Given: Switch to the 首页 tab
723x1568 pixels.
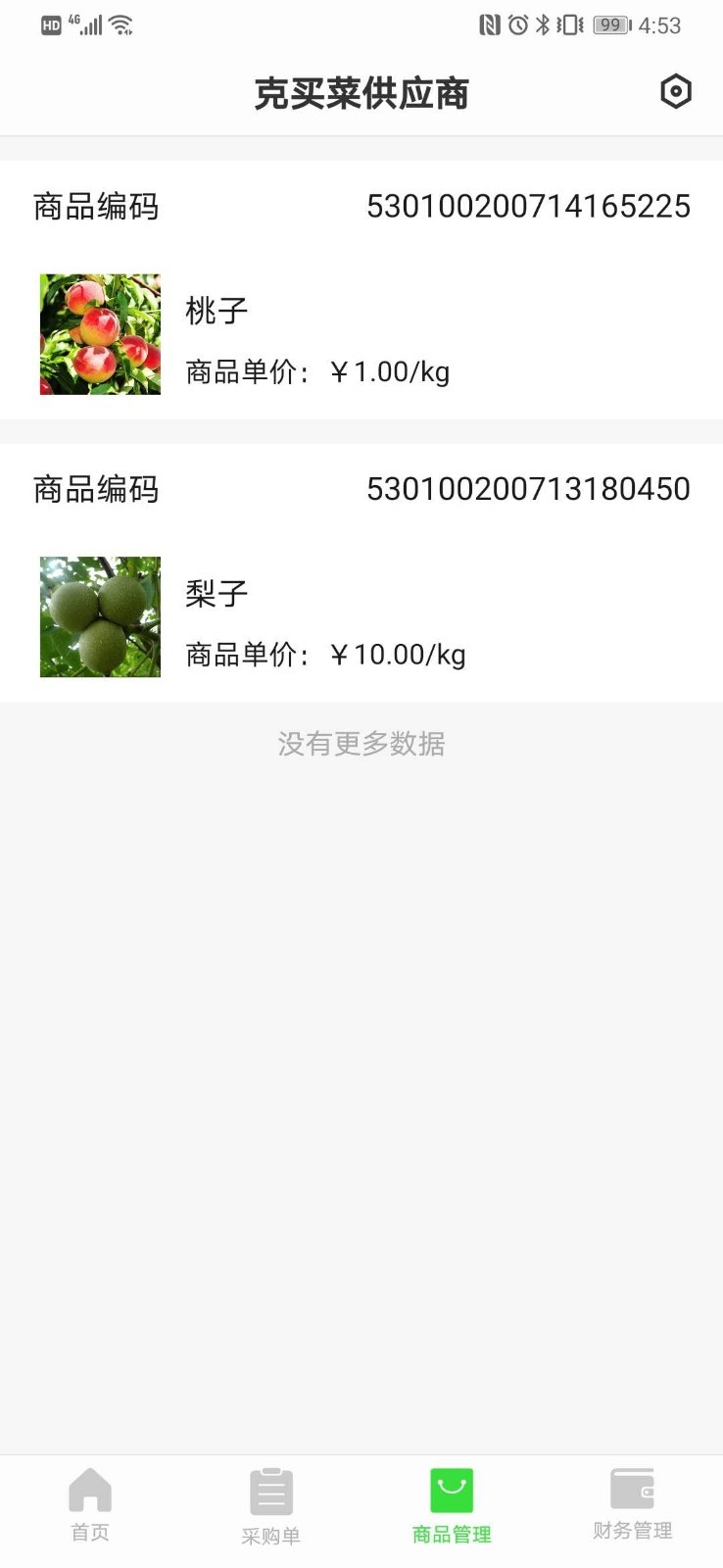Looking at the screenshot, I should coord(90,1504).
